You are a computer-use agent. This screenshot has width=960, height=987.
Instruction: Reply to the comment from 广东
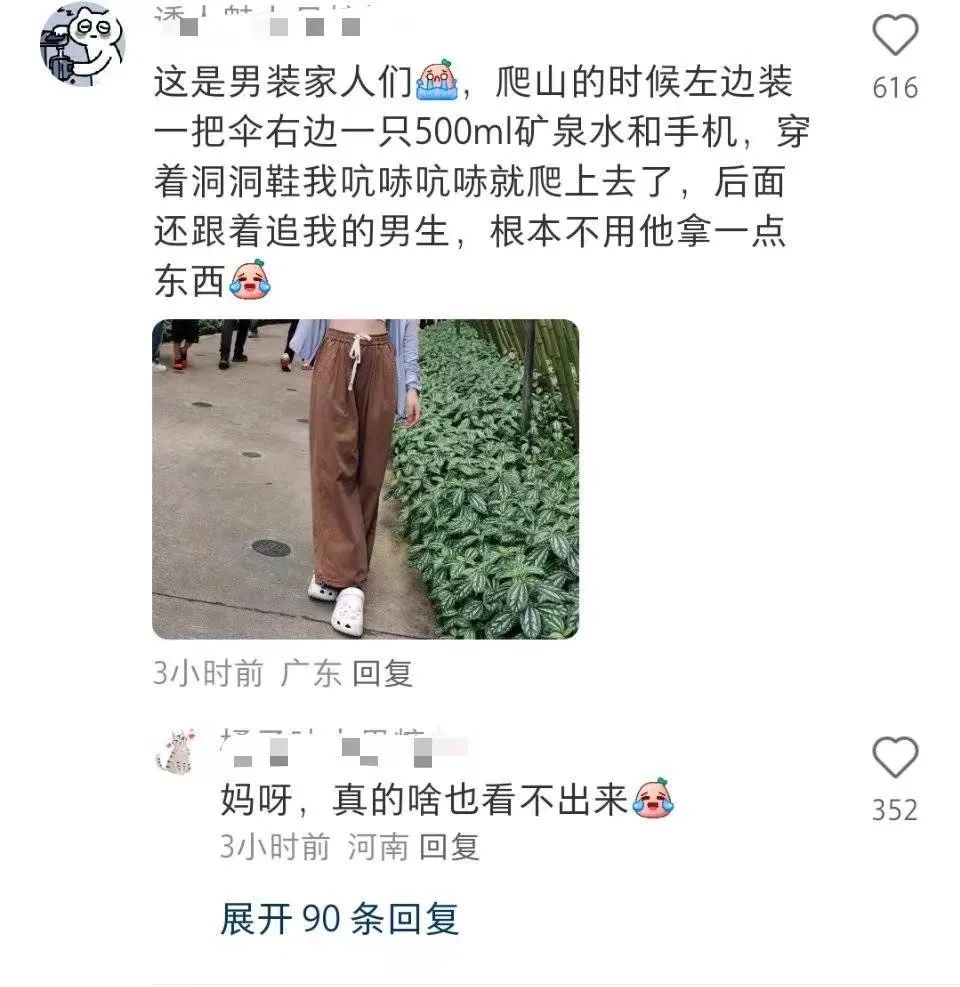[383, 674]
